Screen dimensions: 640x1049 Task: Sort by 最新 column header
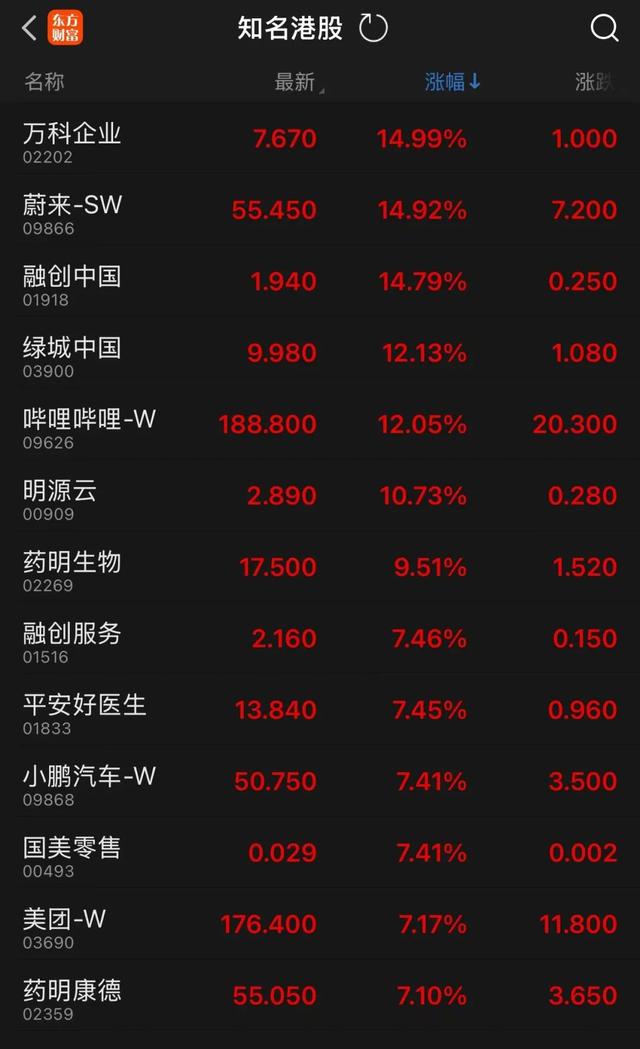click(x=298, y=82)
